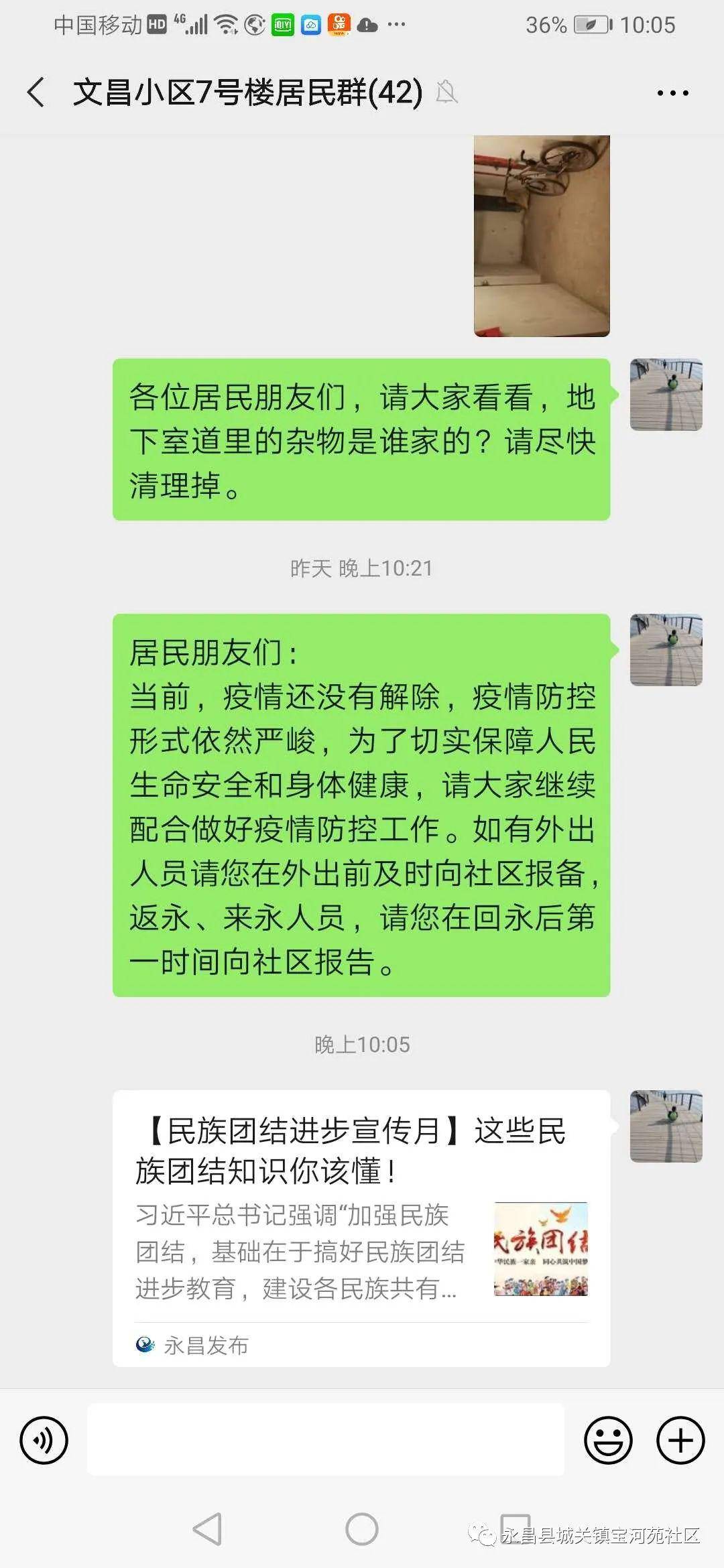Open the 民族团结进步宣传月 article card

pyautogui.click(x=361, y=1228)
